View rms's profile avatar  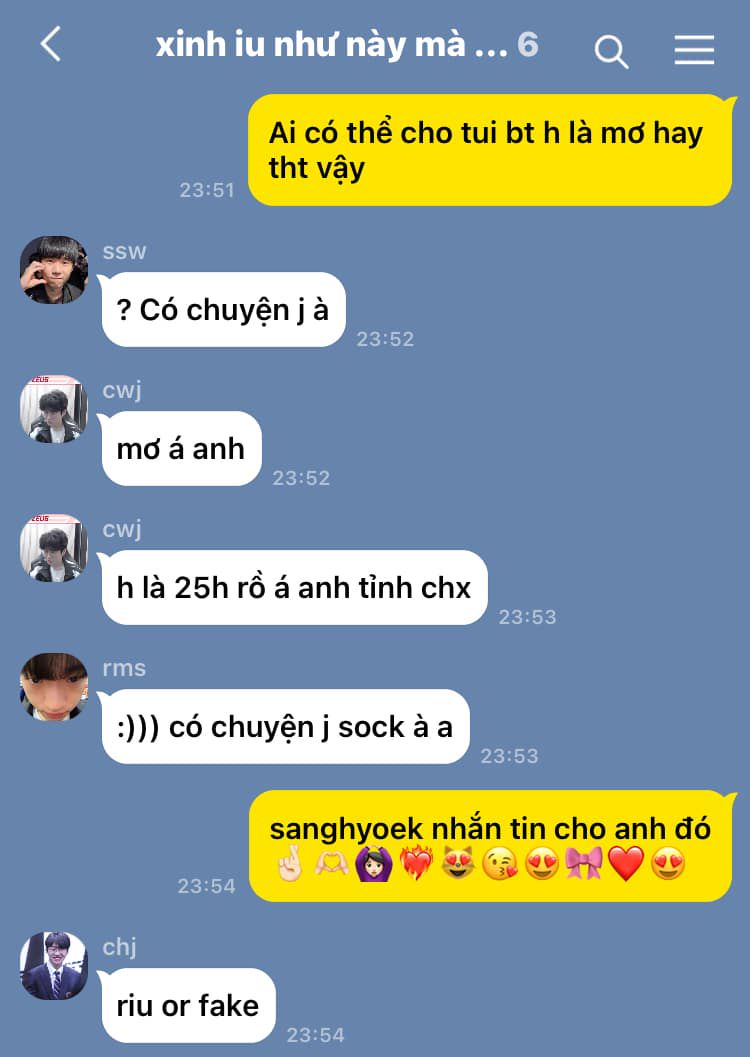point(54,687)
